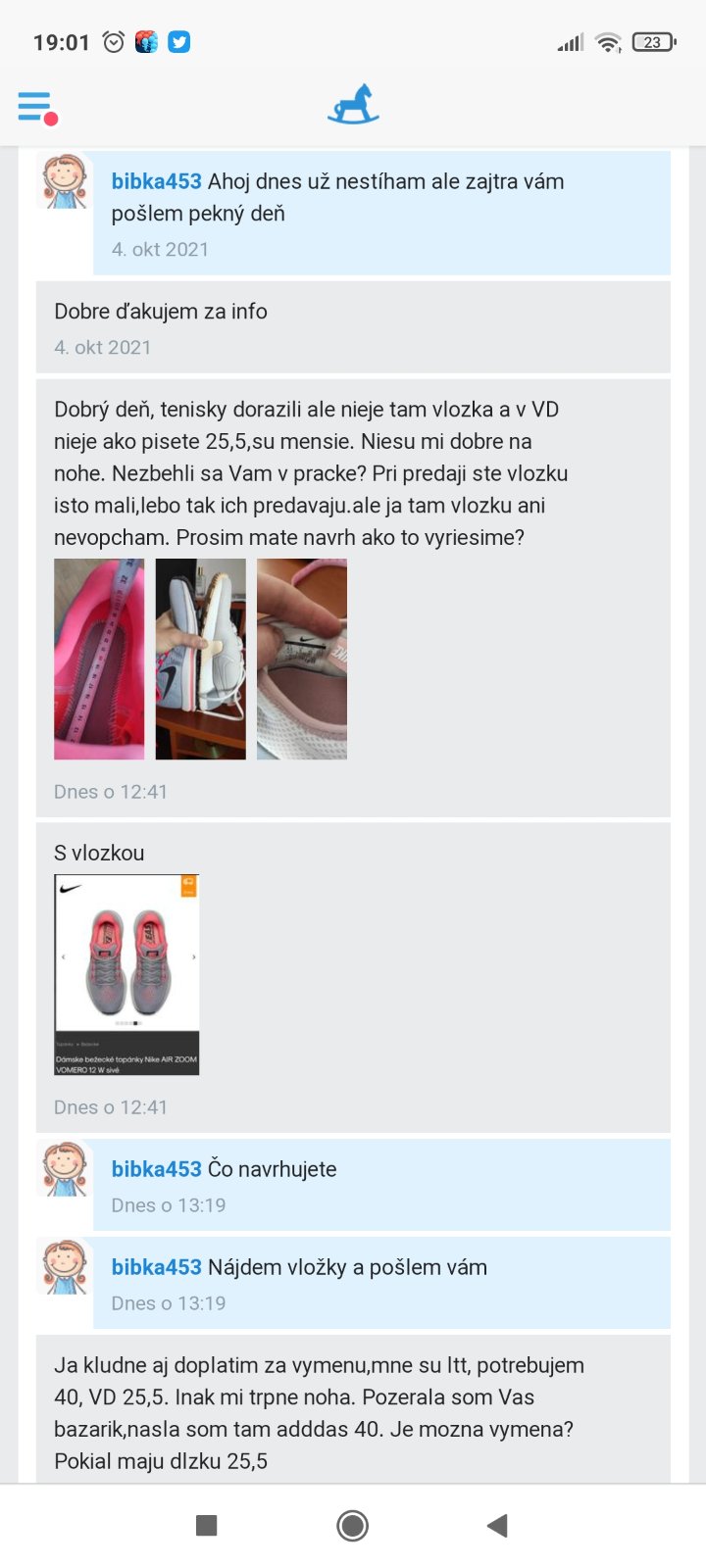This screenshot has height=1568, width=706.
Task: Tap bibka453 name in 'Nájdem vložky' message
Action: click(x=156, y=1267)
